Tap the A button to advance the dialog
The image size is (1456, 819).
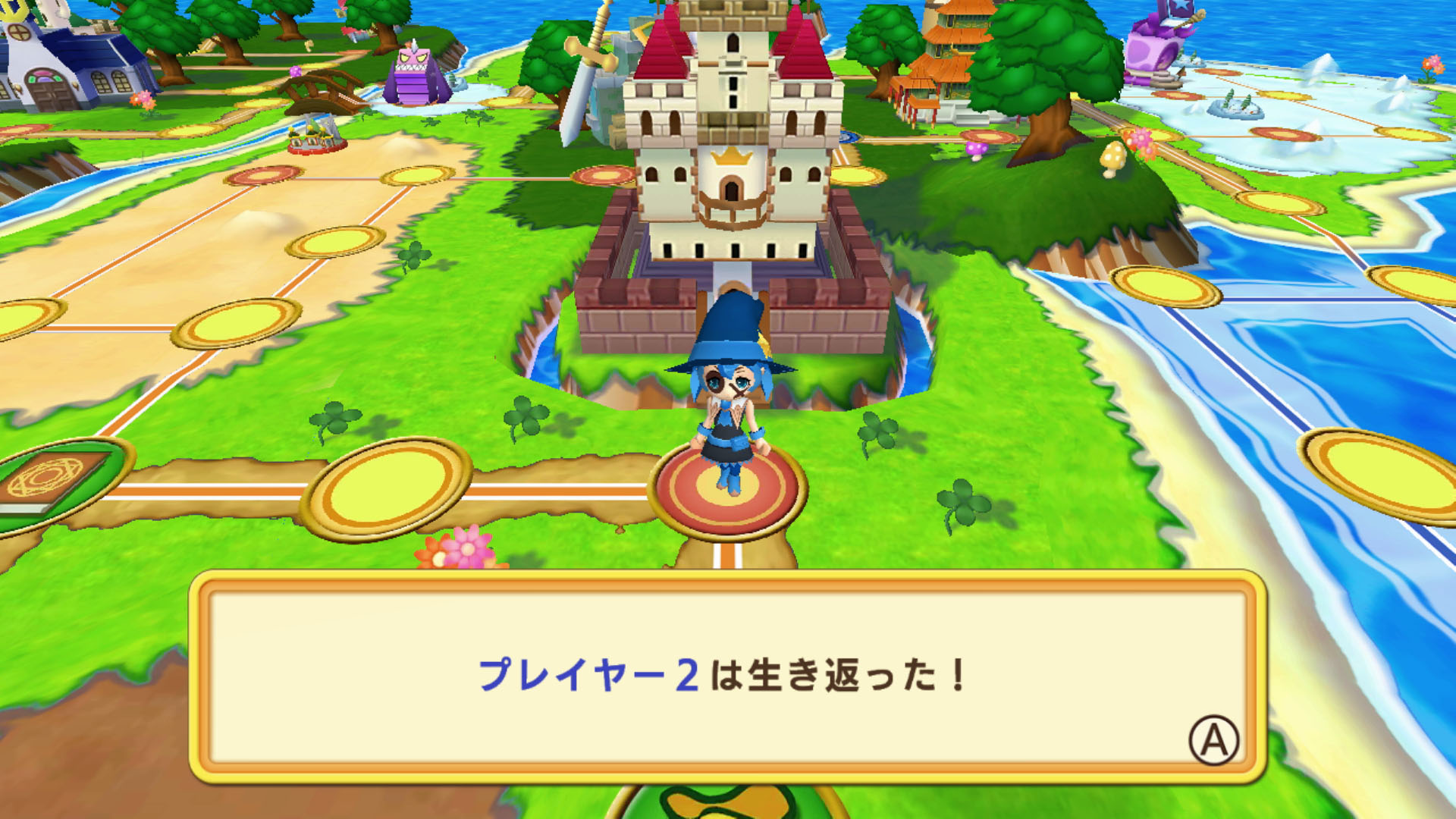coord(1213,739)
